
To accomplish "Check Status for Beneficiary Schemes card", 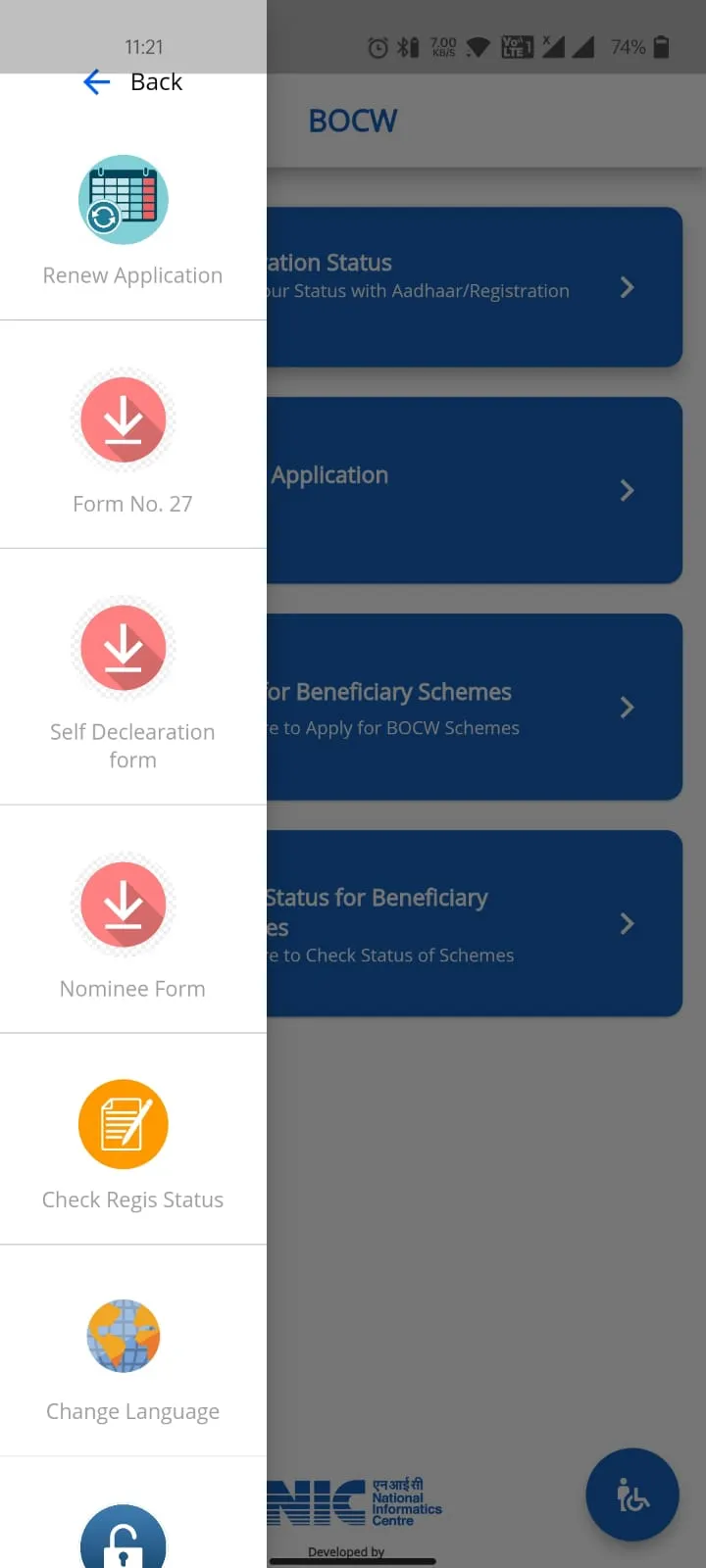I will [x=475, y=923].
